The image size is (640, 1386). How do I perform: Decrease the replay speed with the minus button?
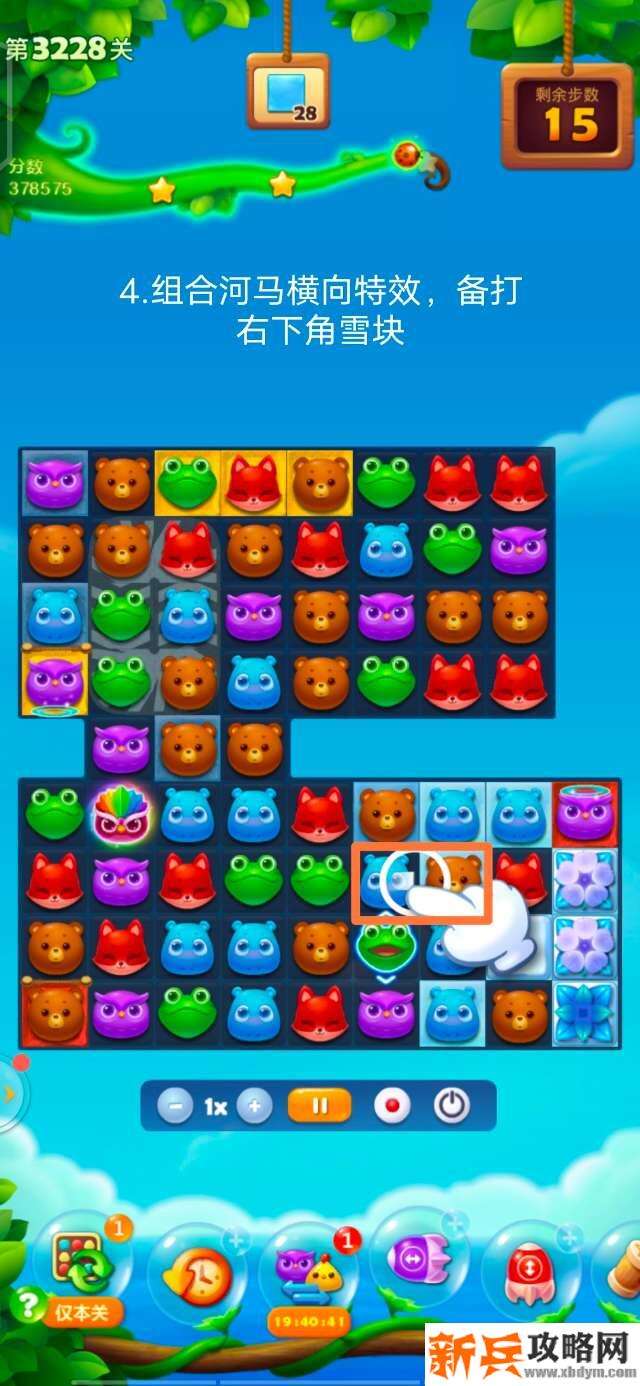tap(175, 1106)
